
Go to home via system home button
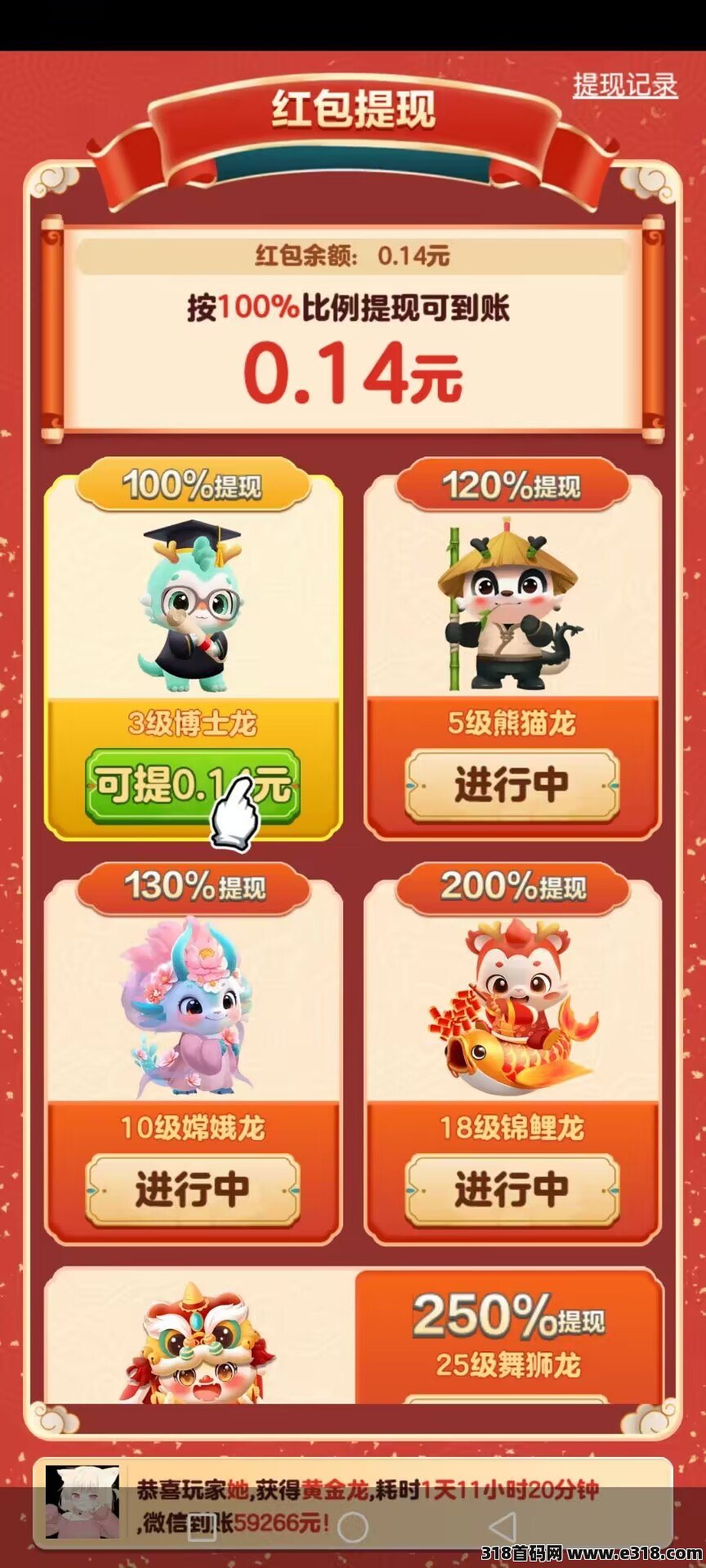point(353,1527)
